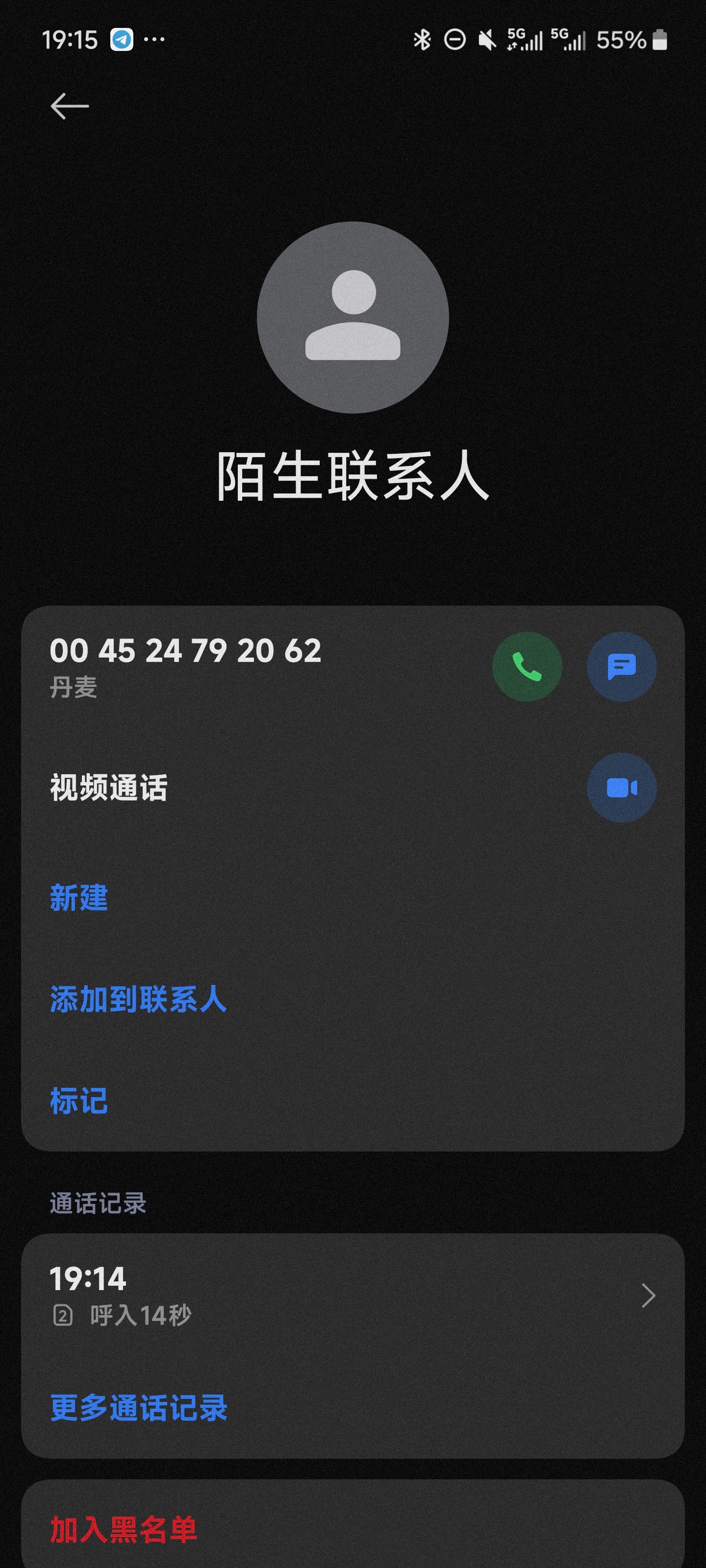Open 标记 to mark this number
Screen dimensions: 706x1568
(78, 1101)
